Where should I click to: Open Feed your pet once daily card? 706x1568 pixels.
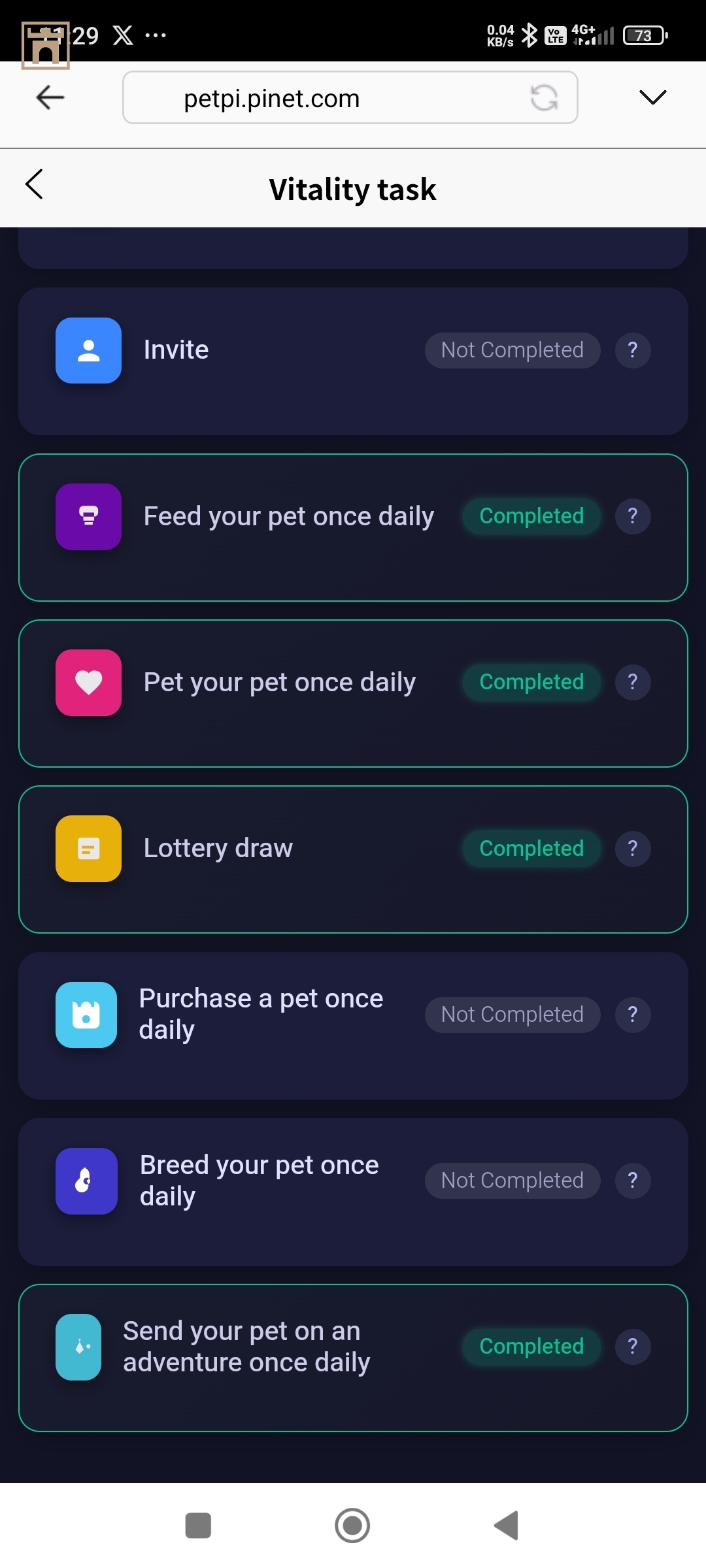click(x=288, y=517)
